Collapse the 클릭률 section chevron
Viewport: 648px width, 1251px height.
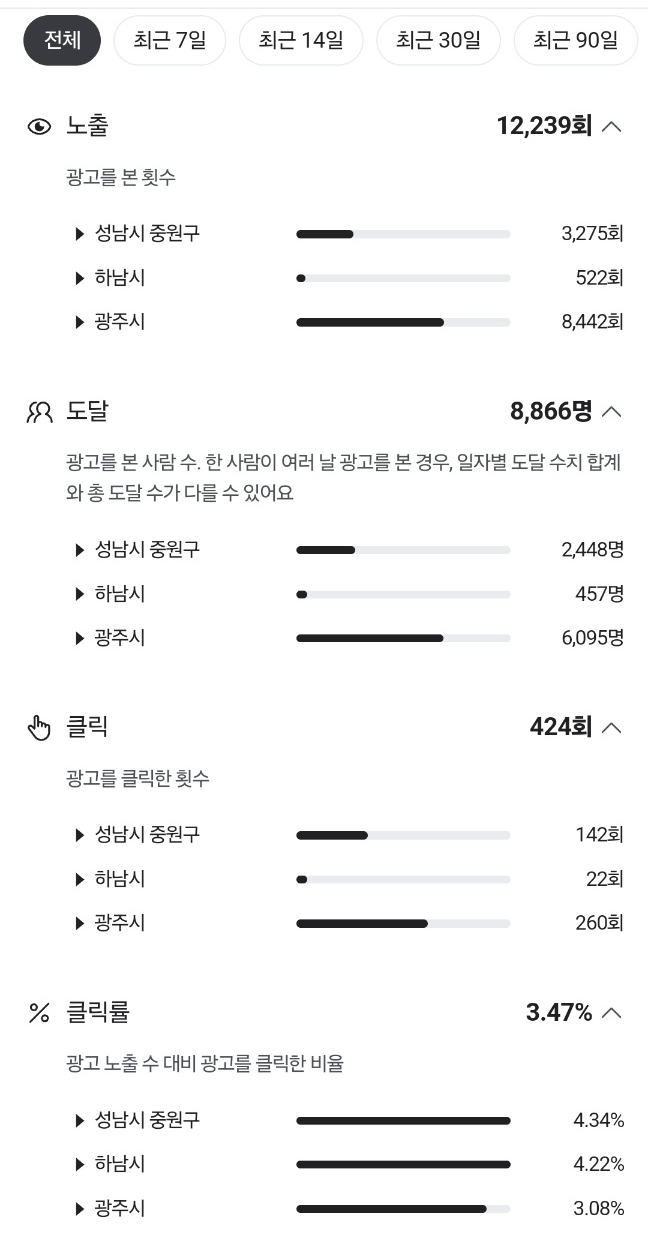pos(612,1013)
